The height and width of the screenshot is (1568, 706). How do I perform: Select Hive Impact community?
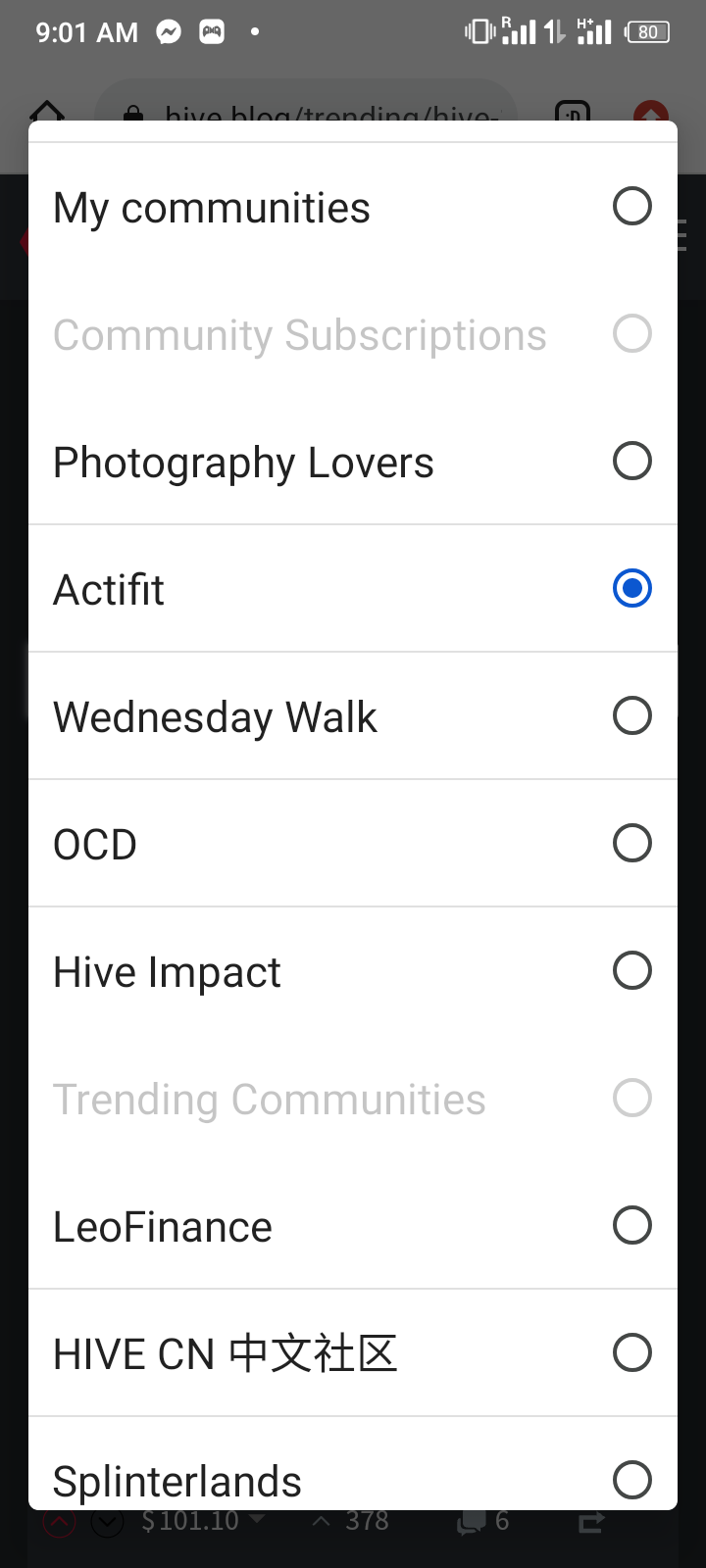tap(353, 971)
